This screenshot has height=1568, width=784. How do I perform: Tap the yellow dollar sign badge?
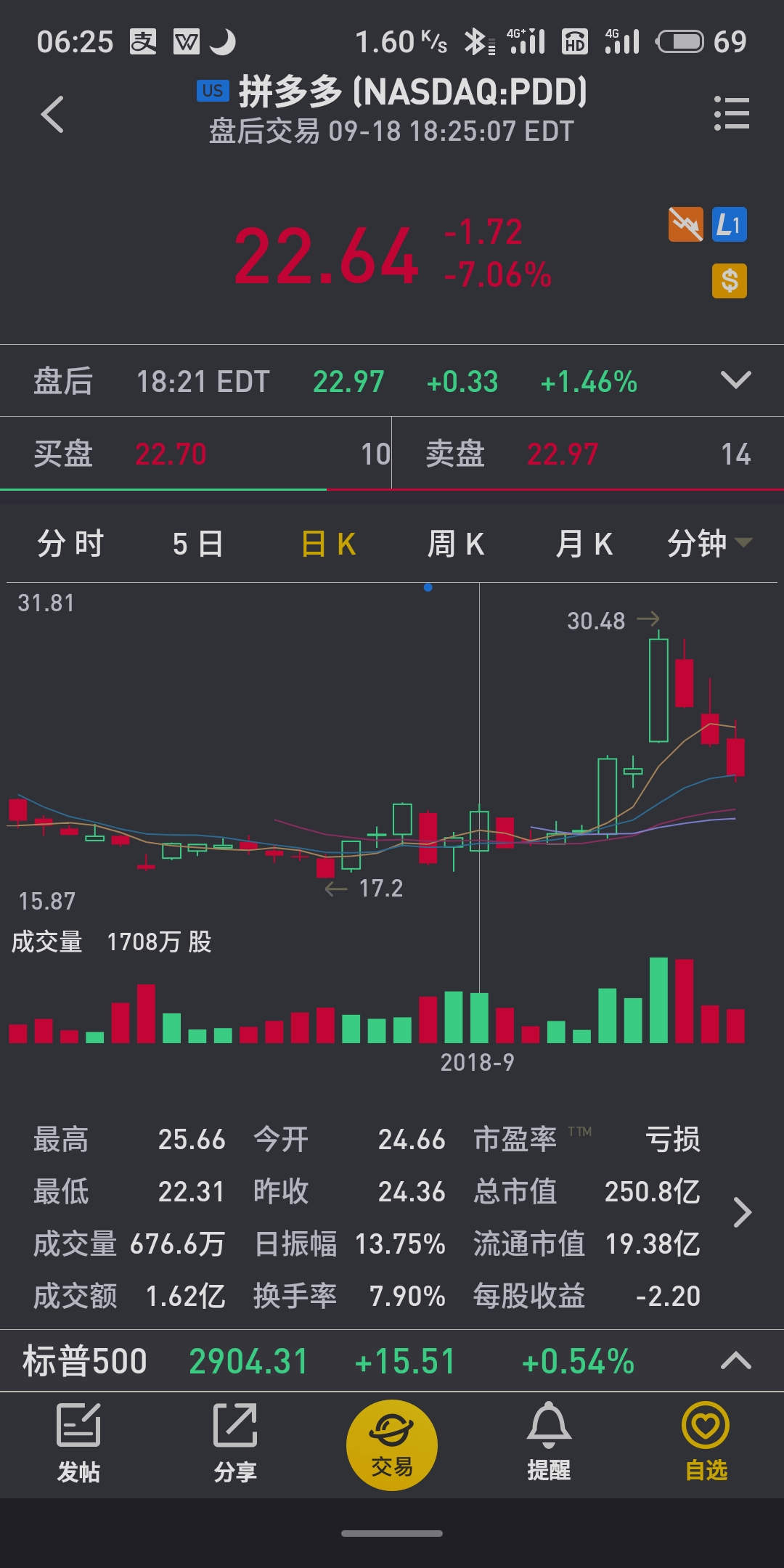coord(729,280)
